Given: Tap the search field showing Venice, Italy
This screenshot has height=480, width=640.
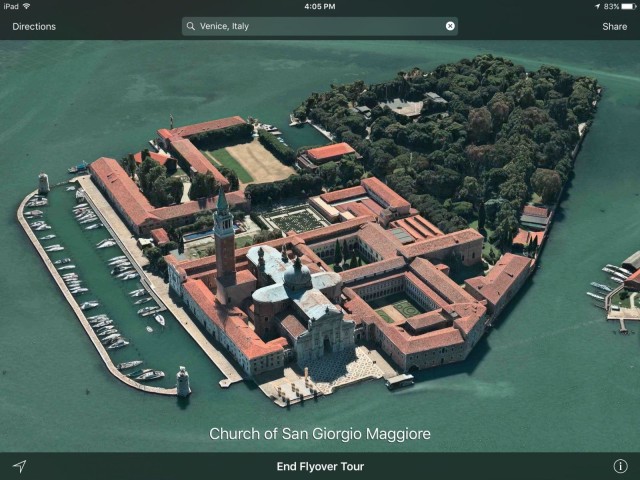Looking at the screenshot, I should [x=310, y=26].
